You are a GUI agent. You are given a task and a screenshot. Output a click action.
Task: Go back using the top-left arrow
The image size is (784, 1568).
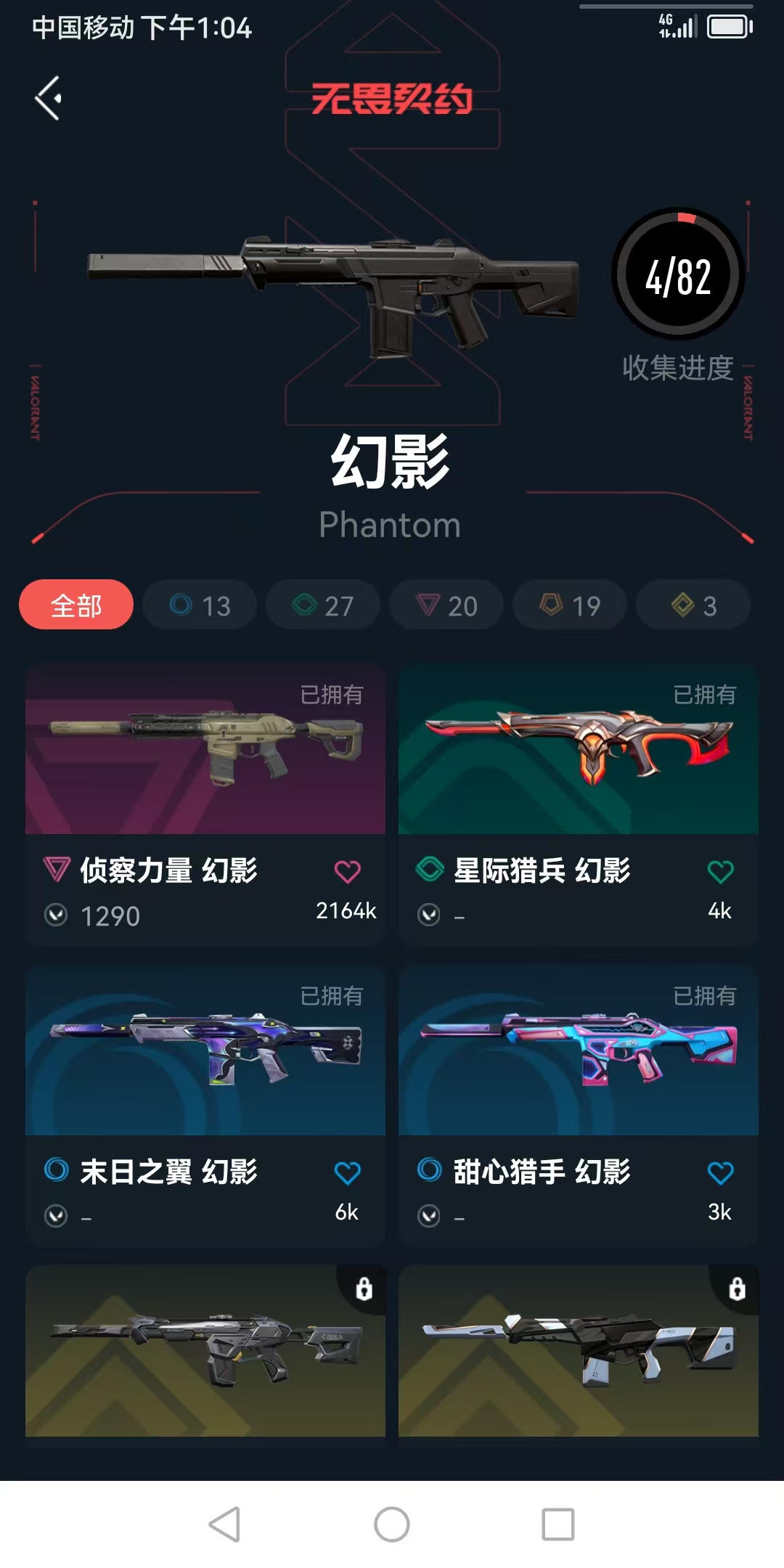pos(49,98)
